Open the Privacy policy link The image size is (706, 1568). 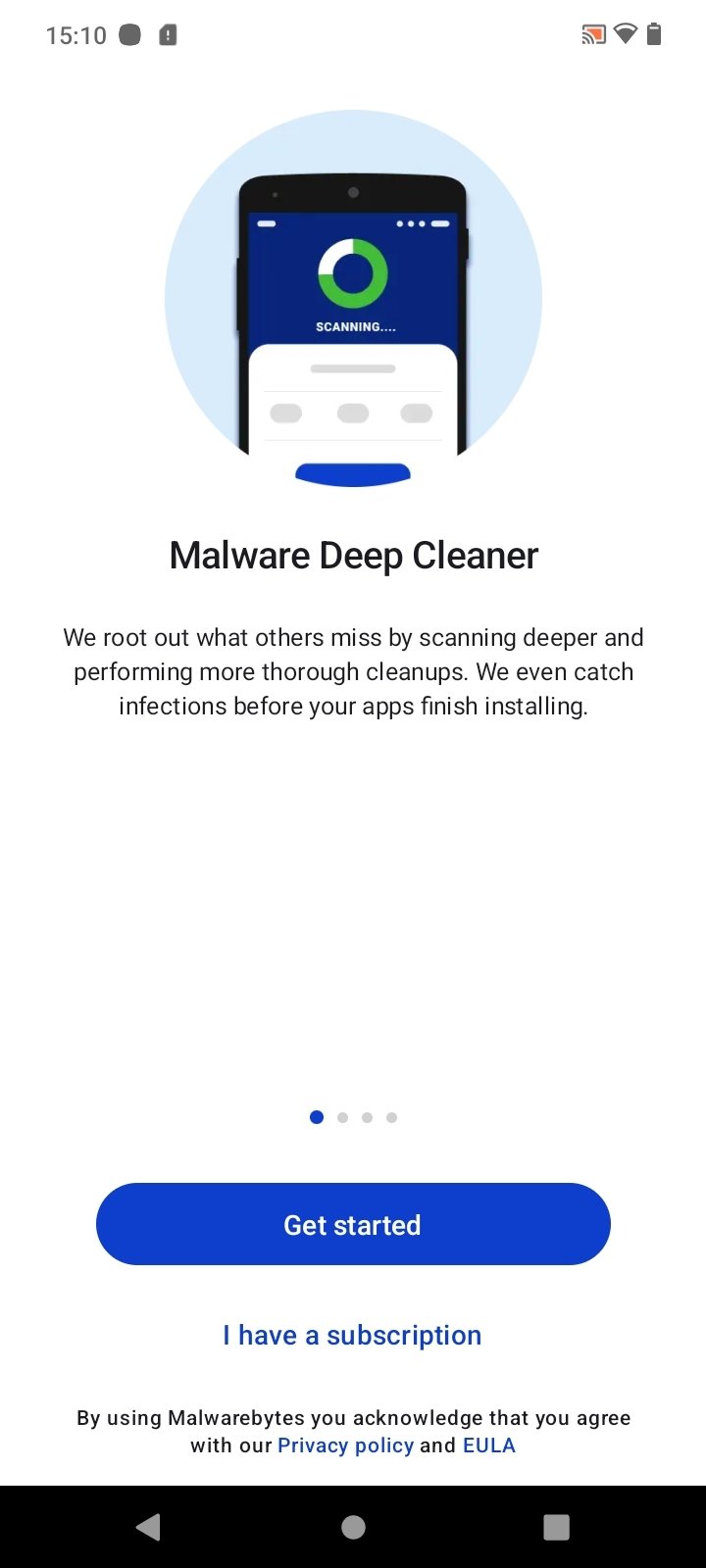pyautogui.click(x=345, y=1445)
